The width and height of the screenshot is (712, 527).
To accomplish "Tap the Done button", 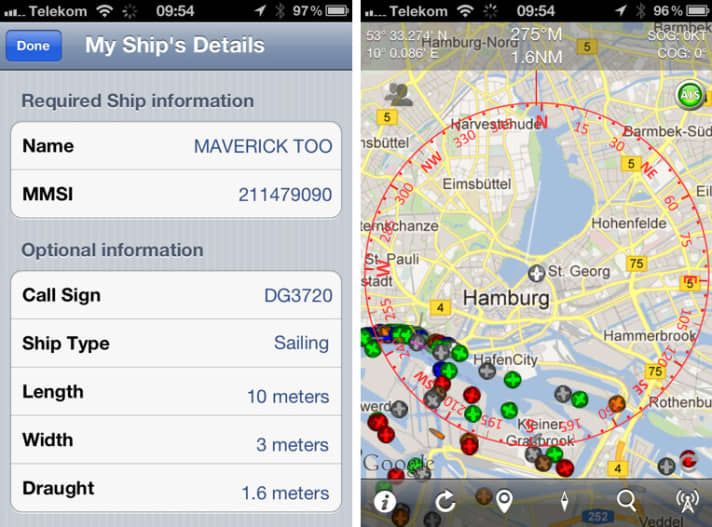I will pos(33,46).
